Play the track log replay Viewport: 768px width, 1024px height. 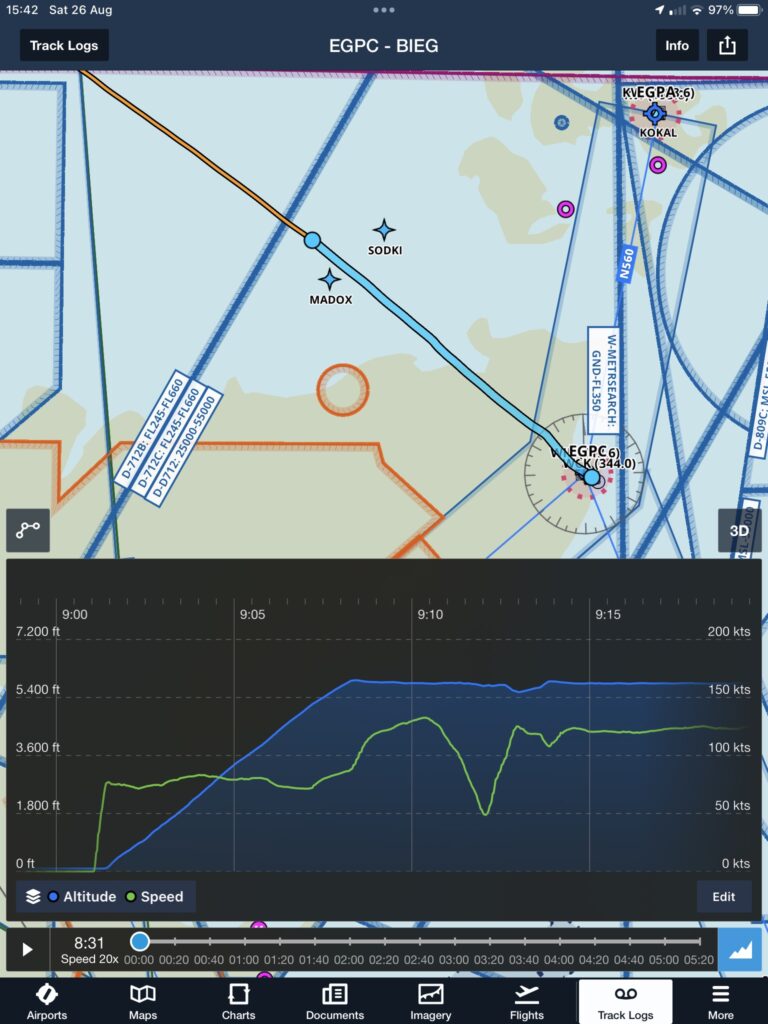[x=28, y=950]
